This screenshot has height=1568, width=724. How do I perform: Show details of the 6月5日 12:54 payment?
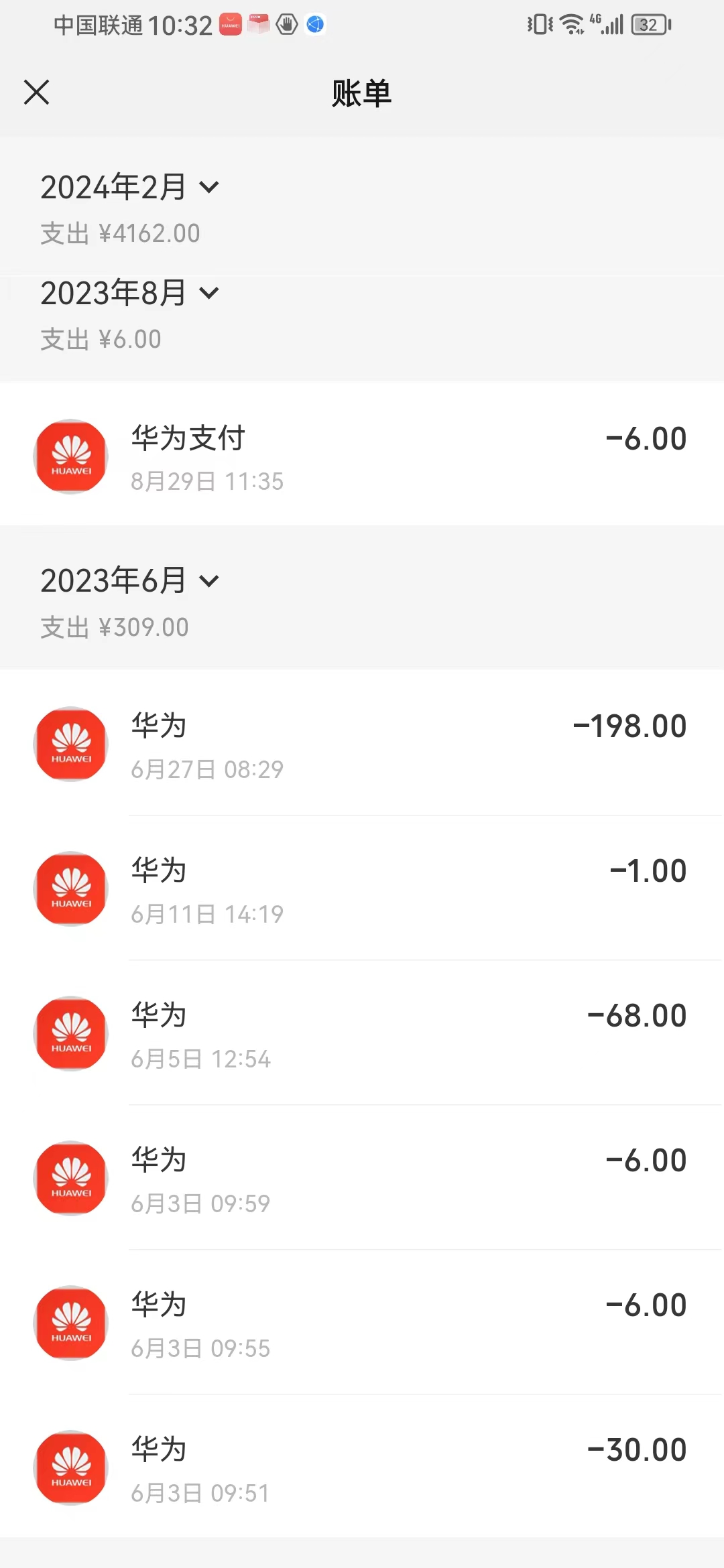click(x=362, y=1035)
